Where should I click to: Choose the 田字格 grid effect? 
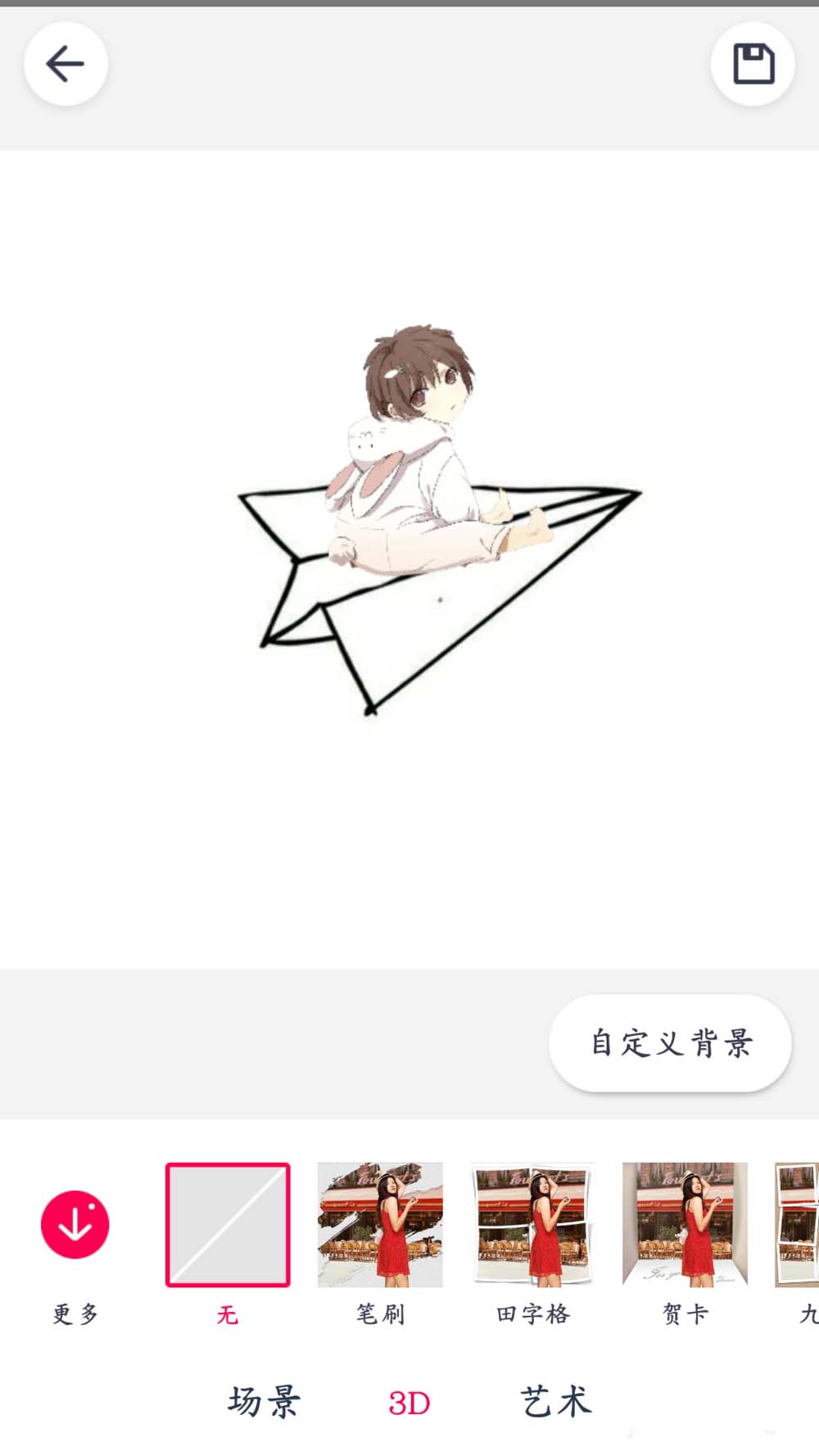[532, 1225]
